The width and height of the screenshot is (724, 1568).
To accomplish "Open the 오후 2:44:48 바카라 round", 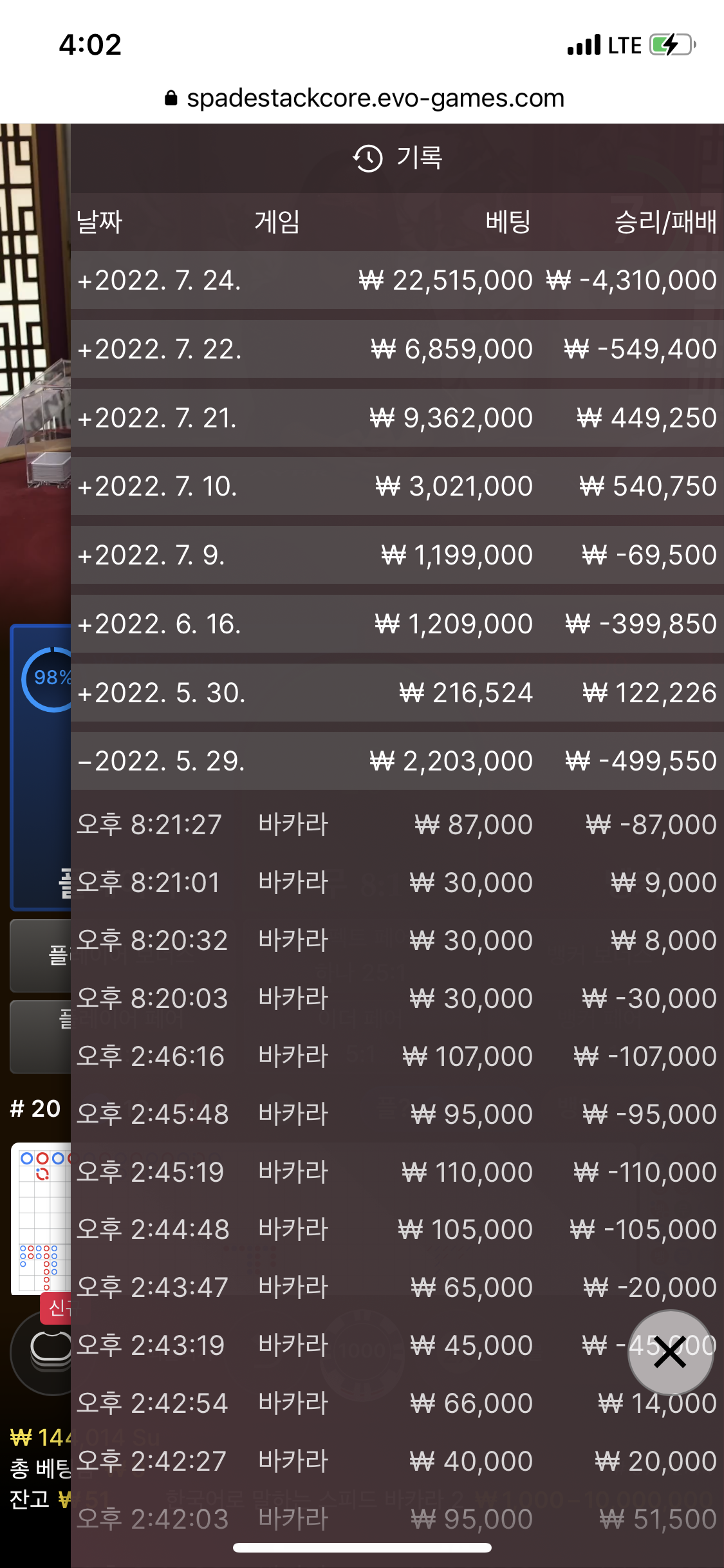I will [x=396, y=1230].
